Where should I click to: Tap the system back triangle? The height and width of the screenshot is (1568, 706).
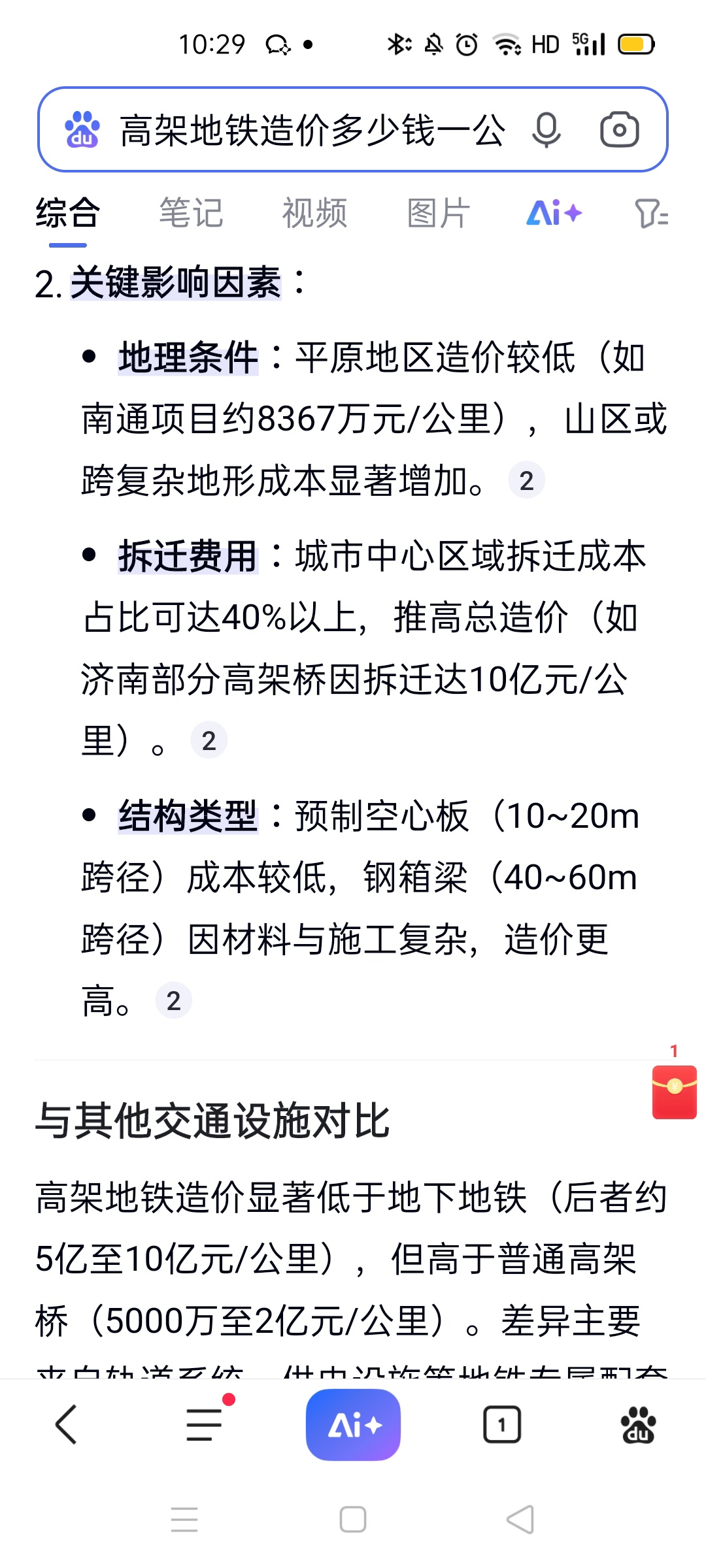pyautogui.click(x=520, y=1520)
